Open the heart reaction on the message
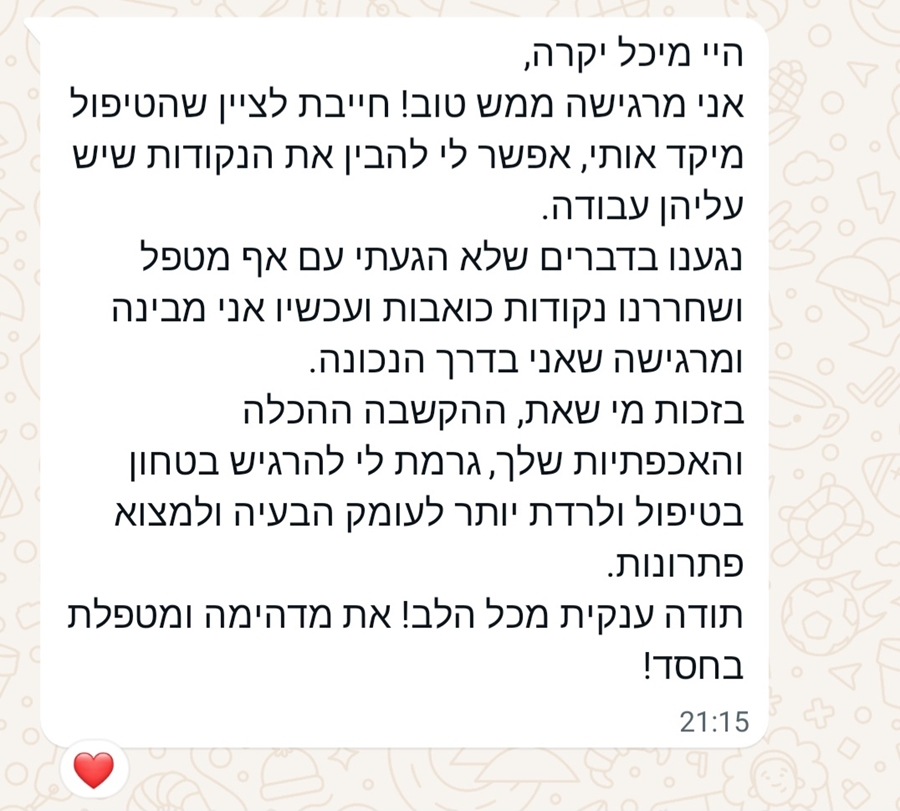Image resolution: width=900 pixels, height=811 pixels. click(x=93, y=770)
